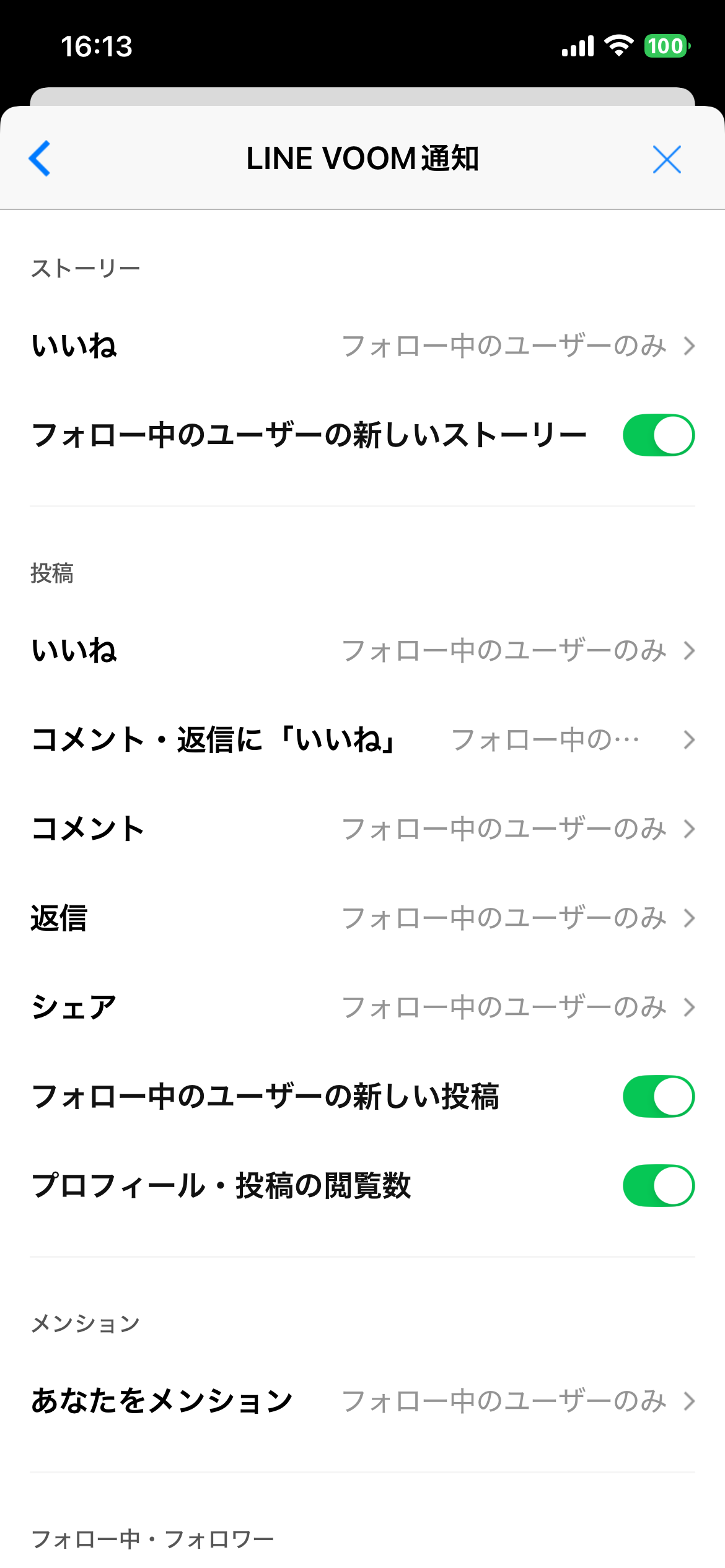Open コメント・返信に「いいね」 setting
The image size is (725, 1568).
pyautogui.click(x=362, y=740)
